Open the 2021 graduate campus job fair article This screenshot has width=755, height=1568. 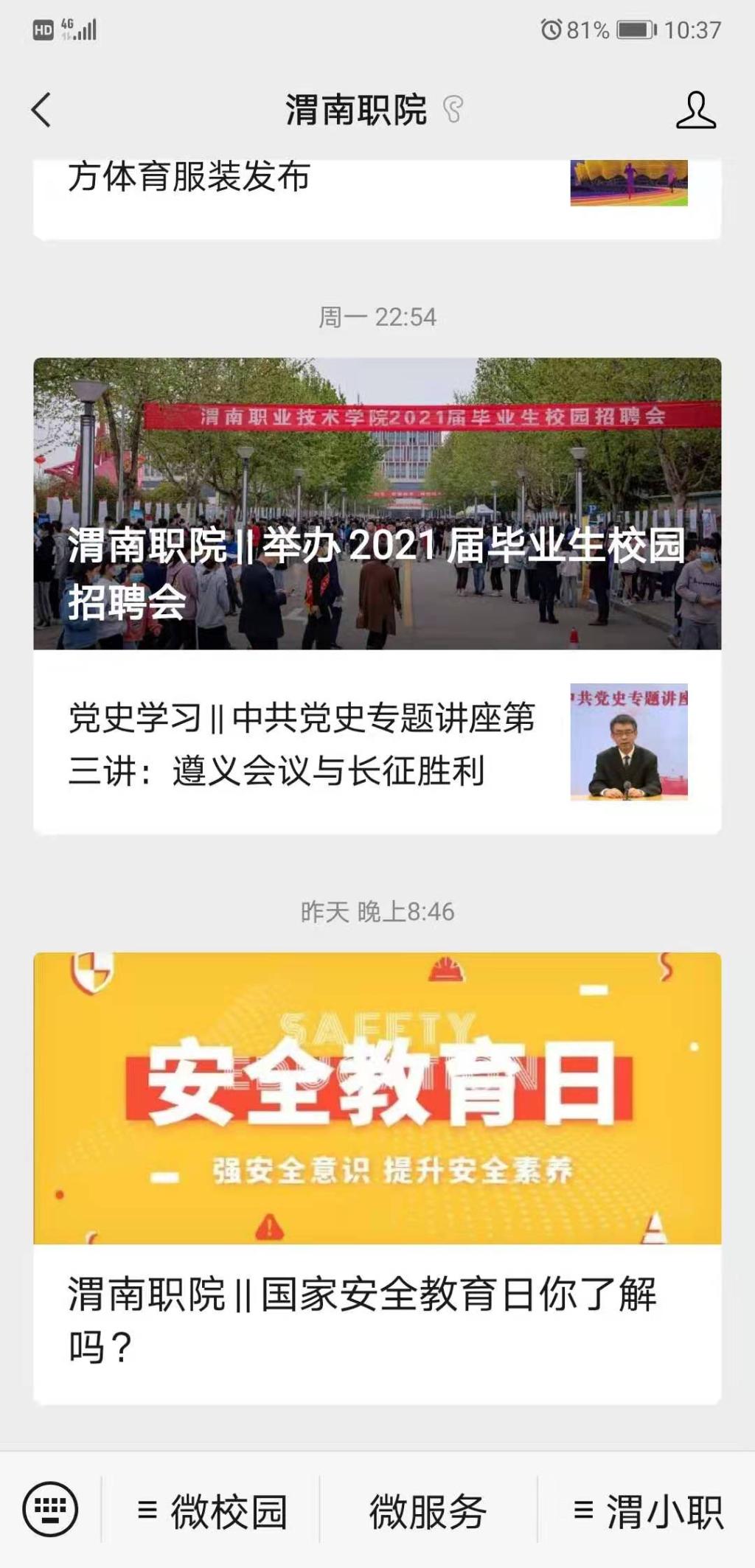click(x=377, y=503)
